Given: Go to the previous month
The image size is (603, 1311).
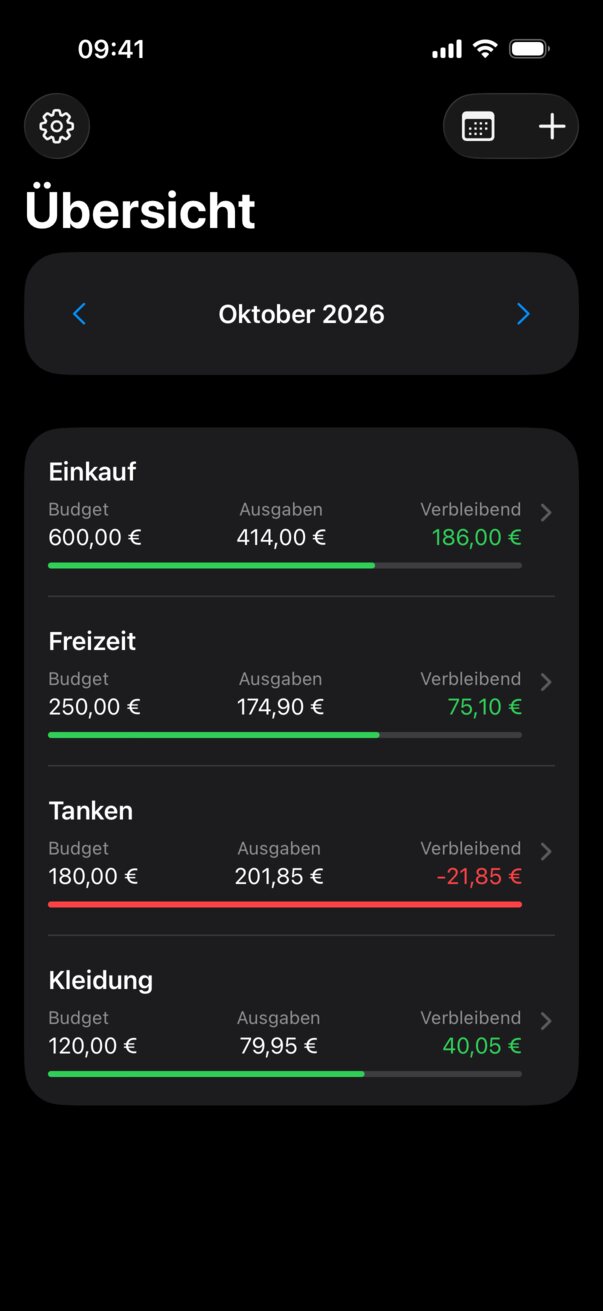Looking at the screenshot, I should [80, 314].
